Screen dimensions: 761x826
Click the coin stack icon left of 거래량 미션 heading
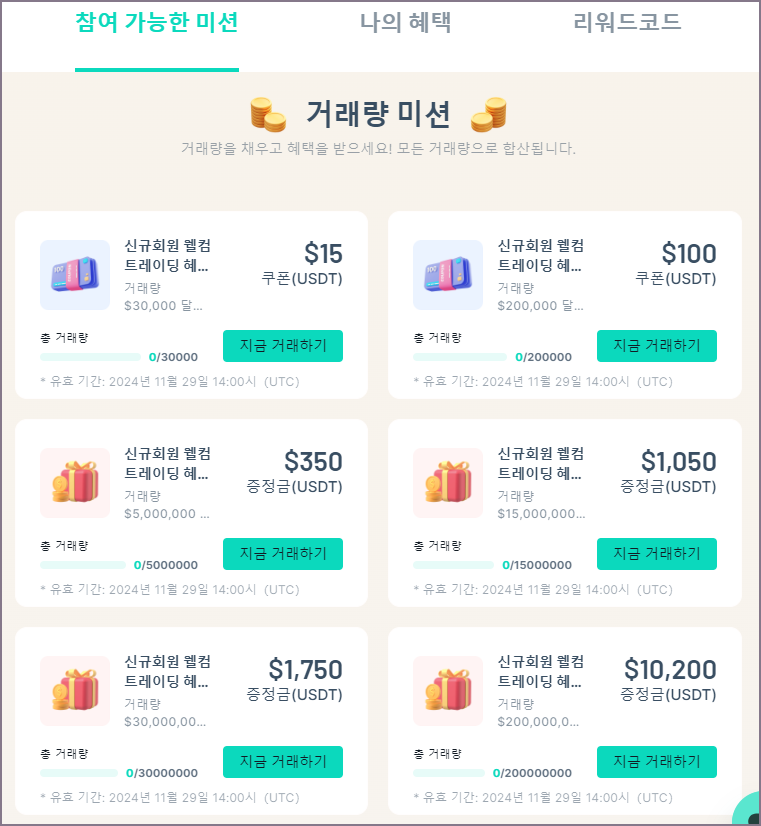(x=266, y=116)
